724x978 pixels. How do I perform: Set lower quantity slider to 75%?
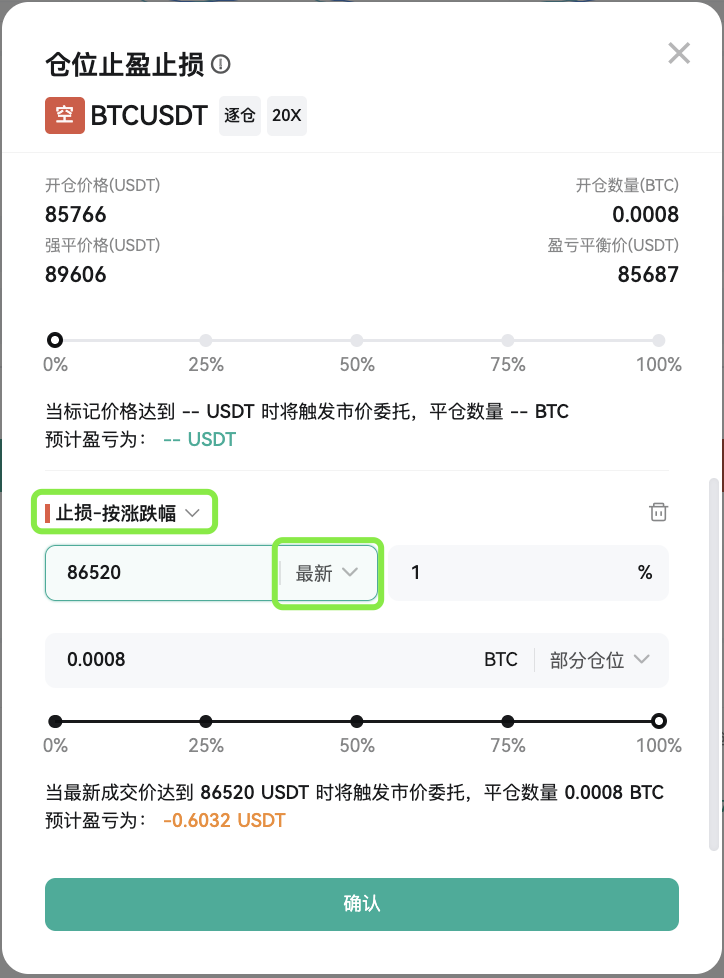508,722
